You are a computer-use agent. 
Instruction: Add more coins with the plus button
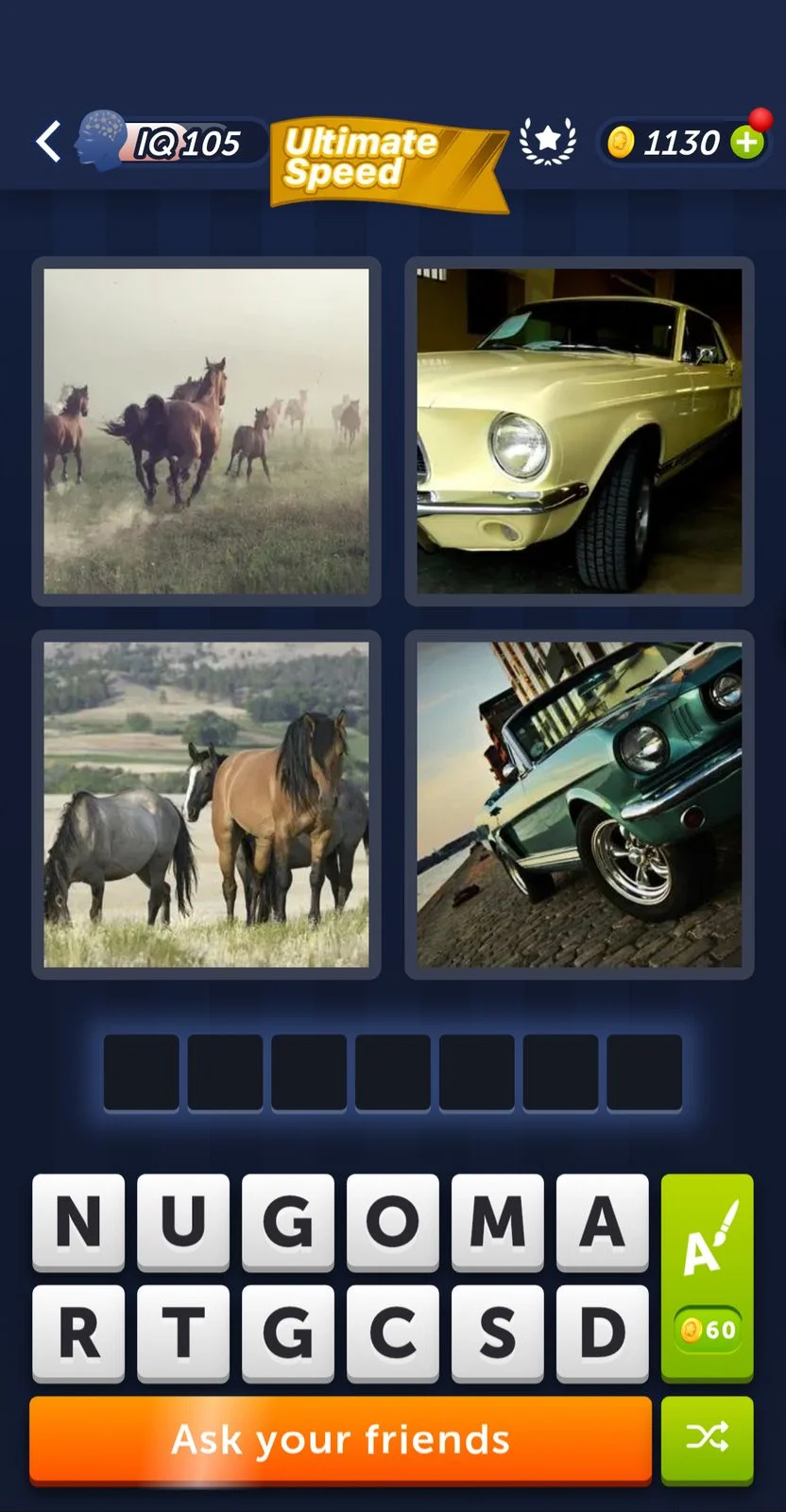point(746,143)
